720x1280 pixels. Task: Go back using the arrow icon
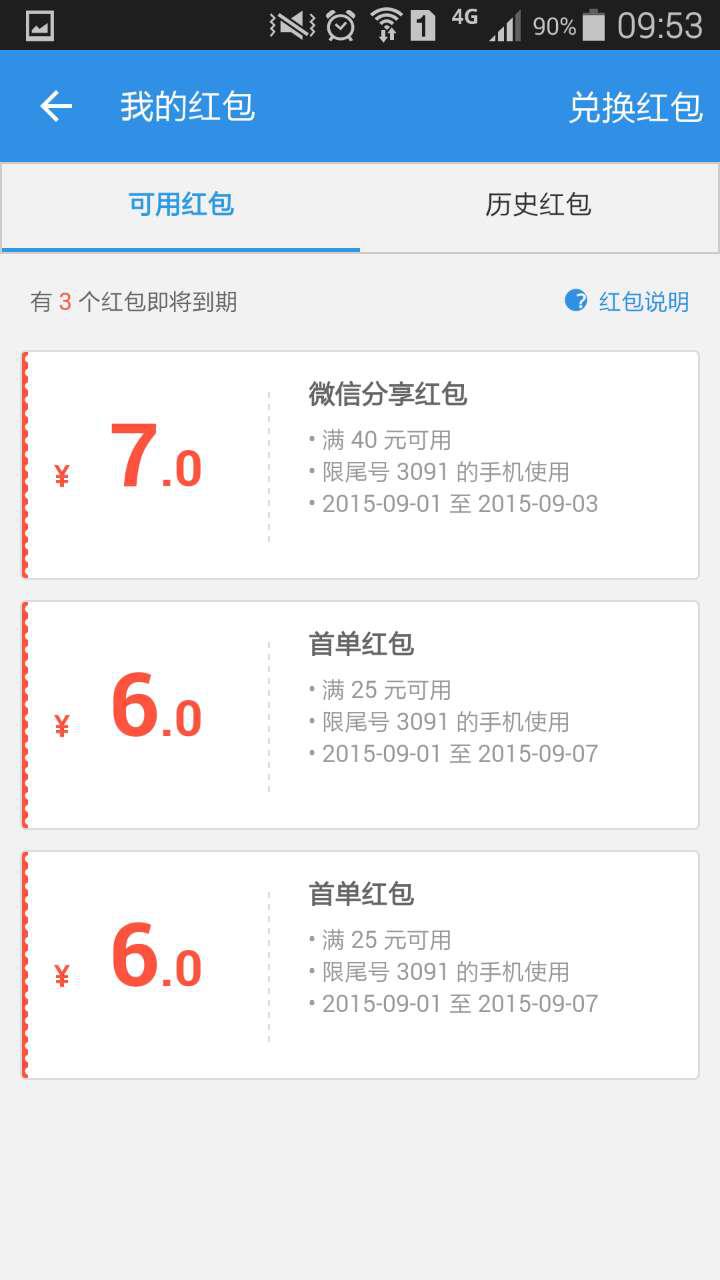(x=56, y=106)
